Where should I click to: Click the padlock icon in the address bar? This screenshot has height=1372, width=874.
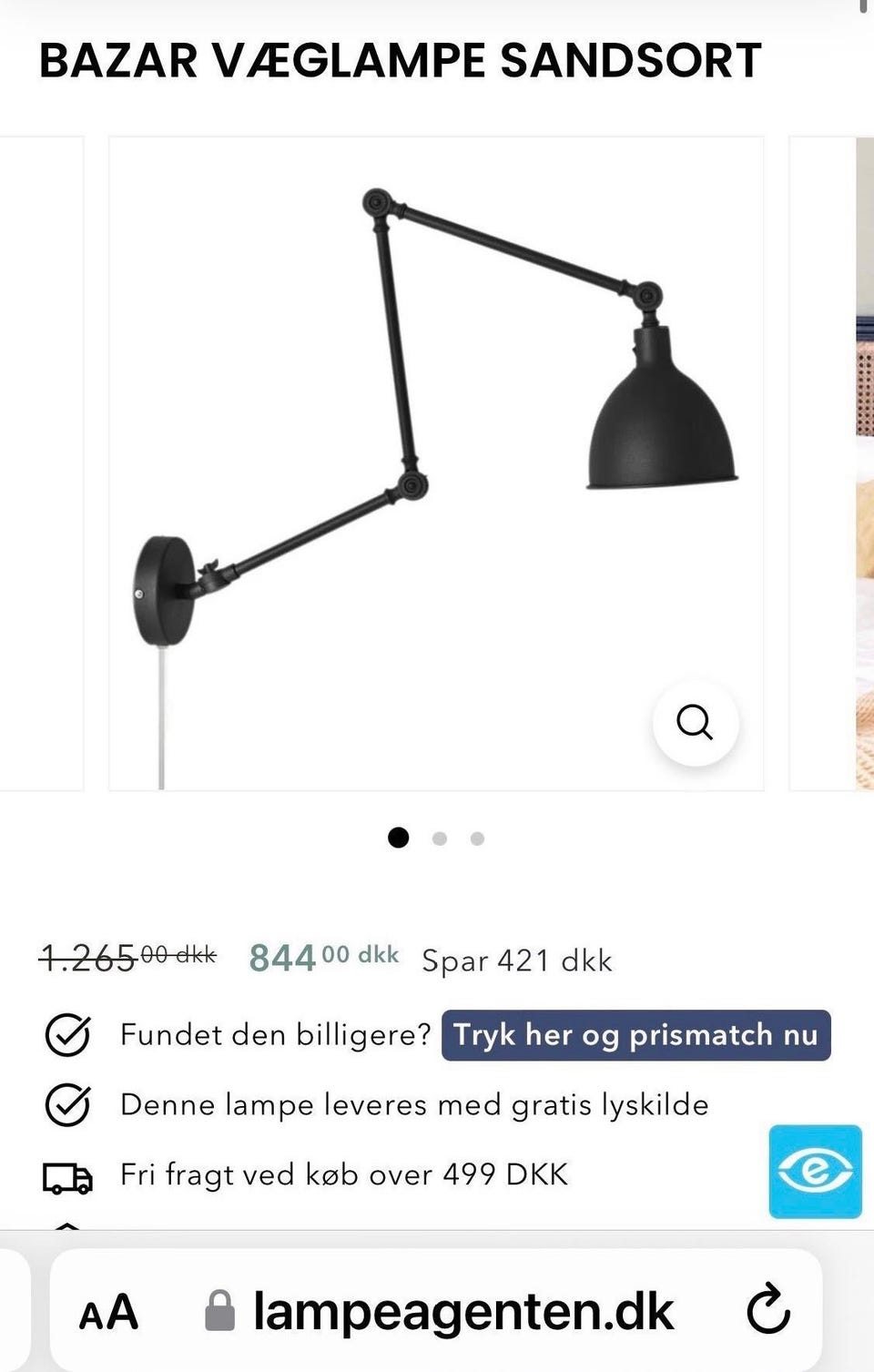(218, 1311)
